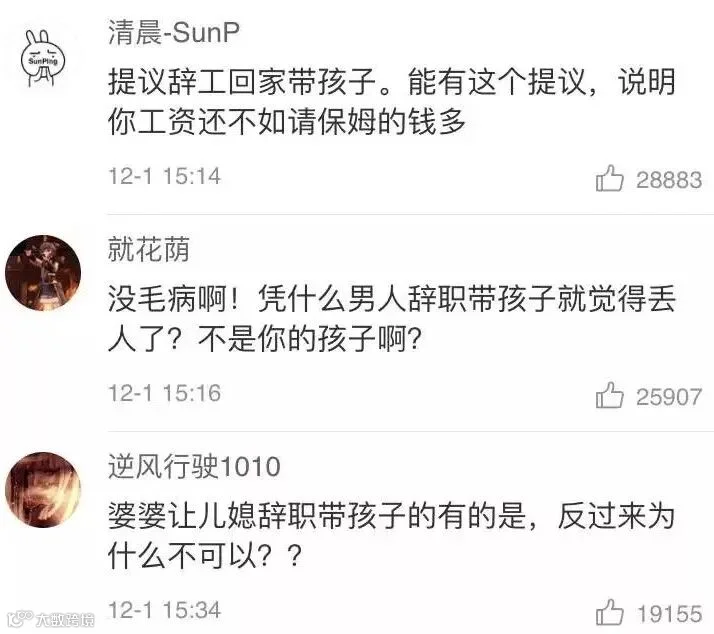Open the username 就花荫
714x634 pixels.
click(148, 249)
